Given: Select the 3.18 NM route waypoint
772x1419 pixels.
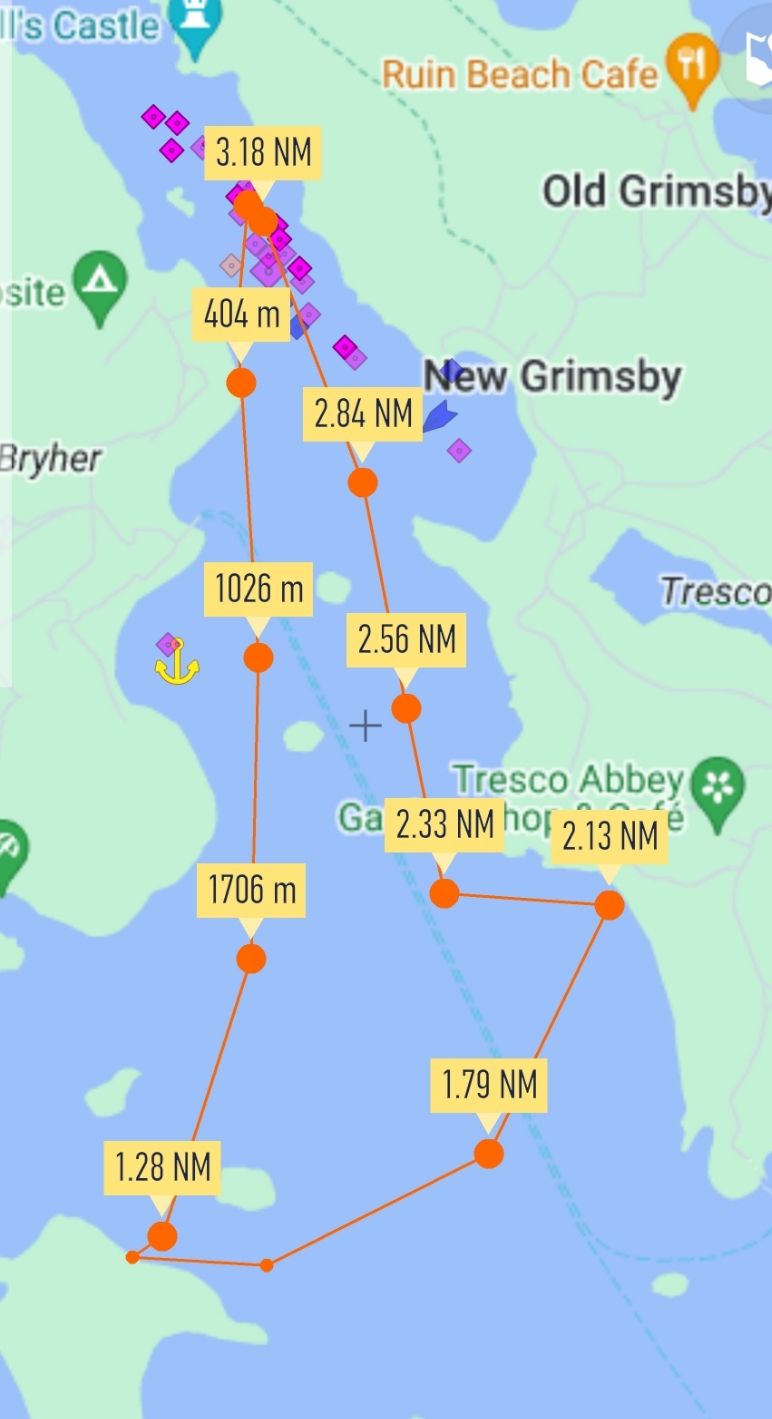Looking at the screenshot, I should [x=262, y=220].
